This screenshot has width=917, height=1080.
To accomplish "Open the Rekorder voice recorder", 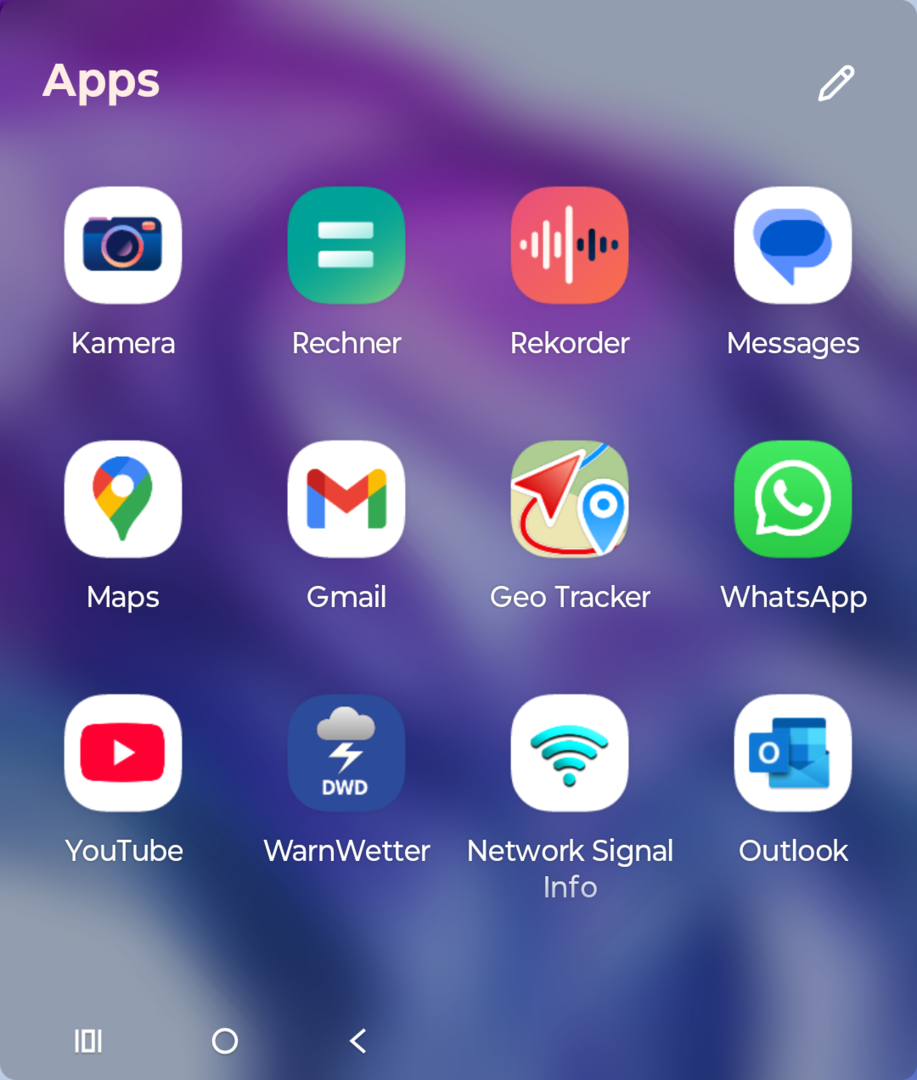I will click(570, 245).
